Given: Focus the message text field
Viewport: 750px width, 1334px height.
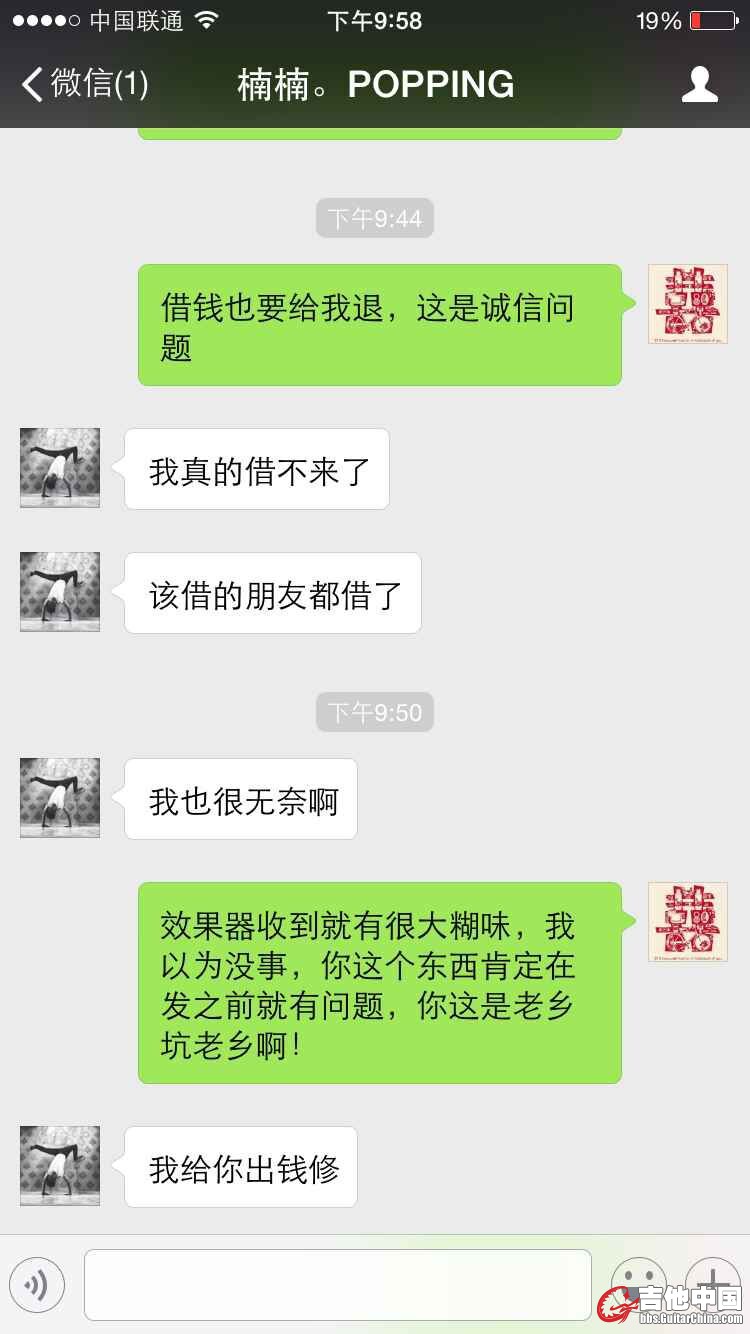Looking at the screenshot, I should (338, 1285).
